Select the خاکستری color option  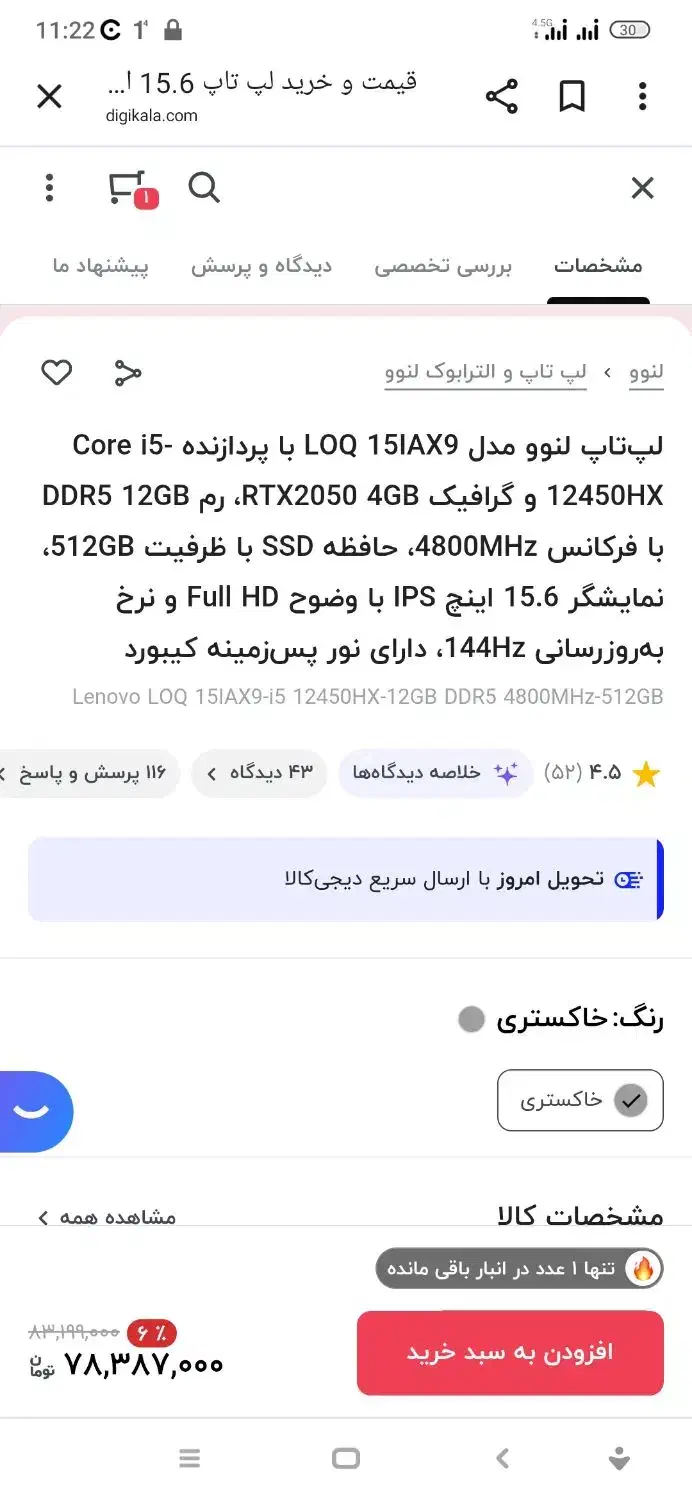(x=580, y=1100)
